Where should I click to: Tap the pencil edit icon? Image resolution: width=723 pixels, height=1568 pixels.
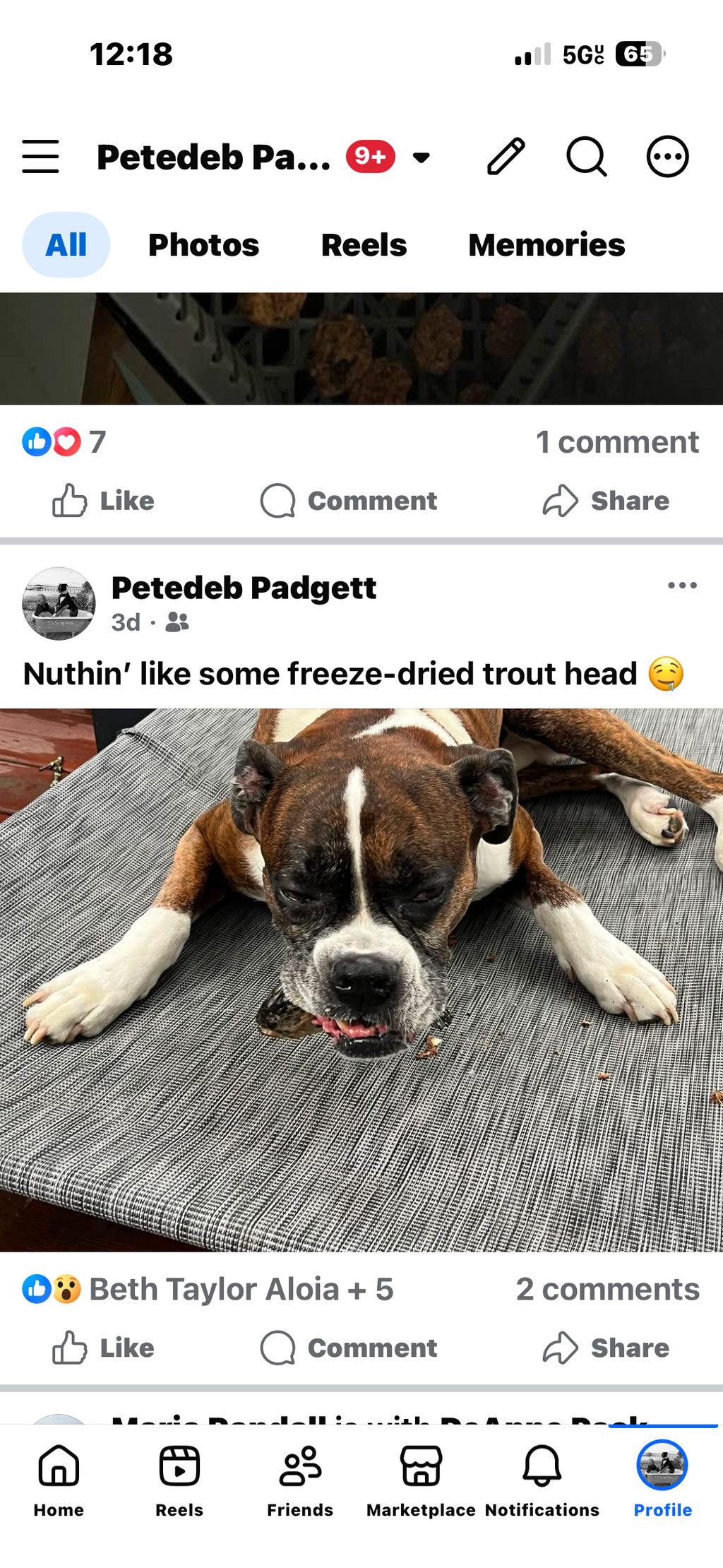pyautogui.click(x=506, y=156)
